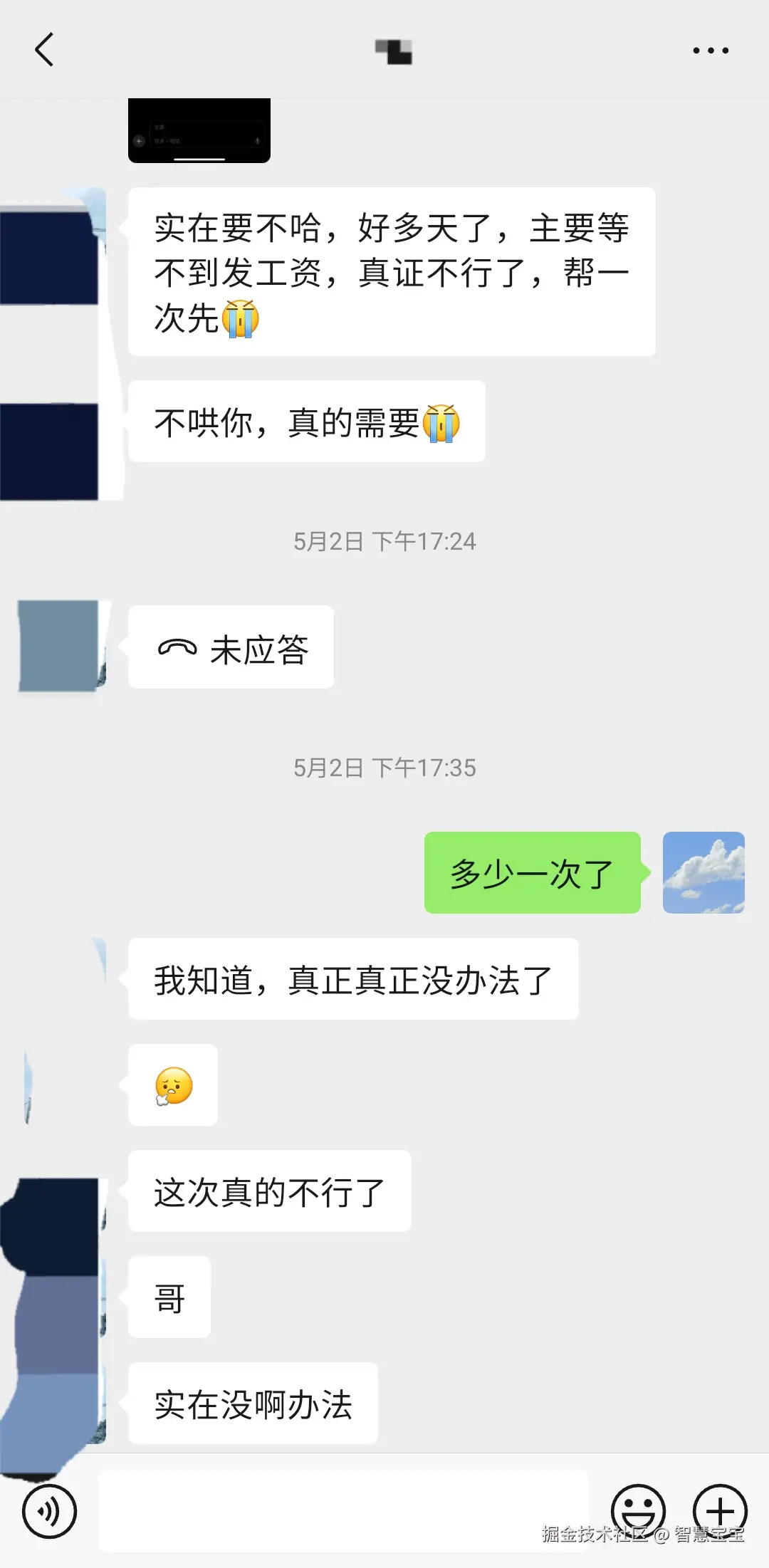Viewport: 769px width, 1568px height.
Task: Tap the 5月2日 下午17:35 timestamp
Action: click(x=384, y=768)
